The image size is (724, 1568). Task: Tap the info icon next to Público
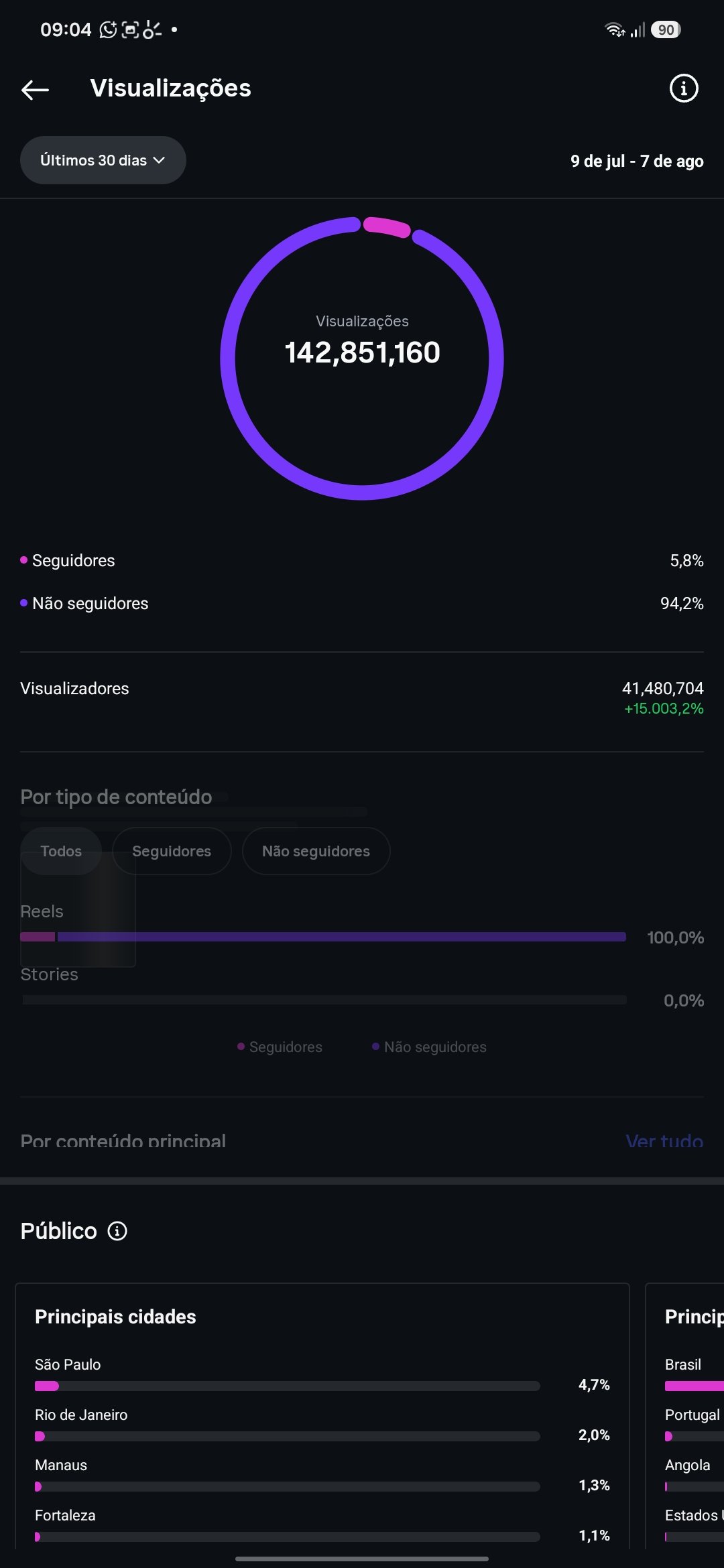click(x=117, y=1231)
